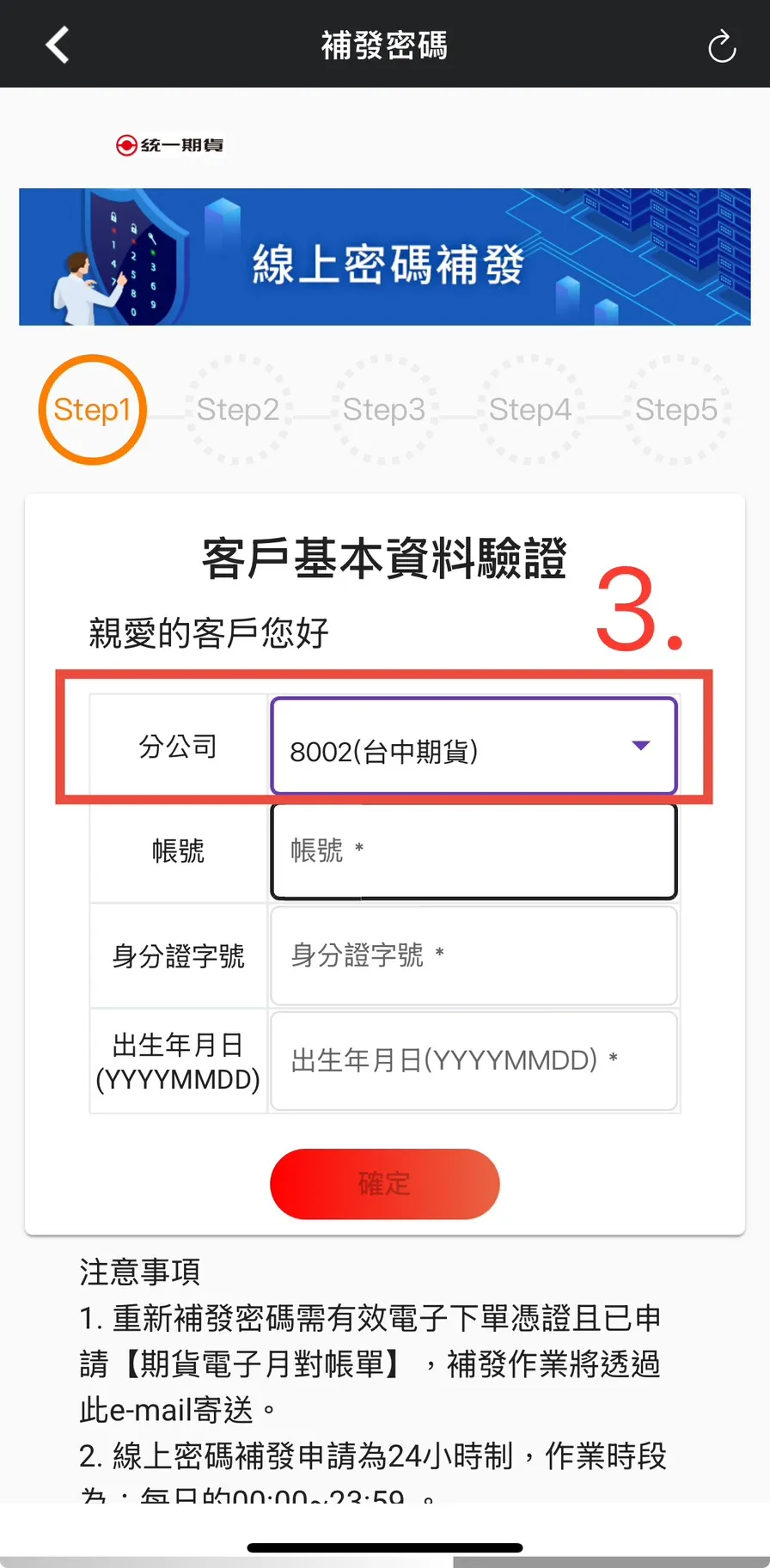Go back from the 補發密碼 page

(x=58, y=45)
